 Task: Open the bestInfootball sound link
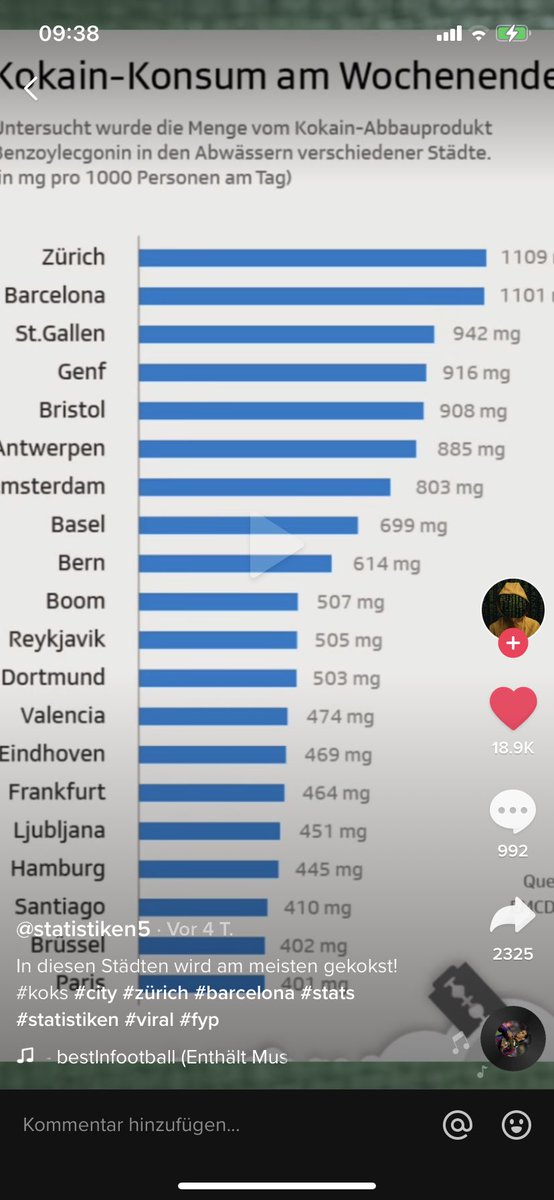pos(172,1056)
